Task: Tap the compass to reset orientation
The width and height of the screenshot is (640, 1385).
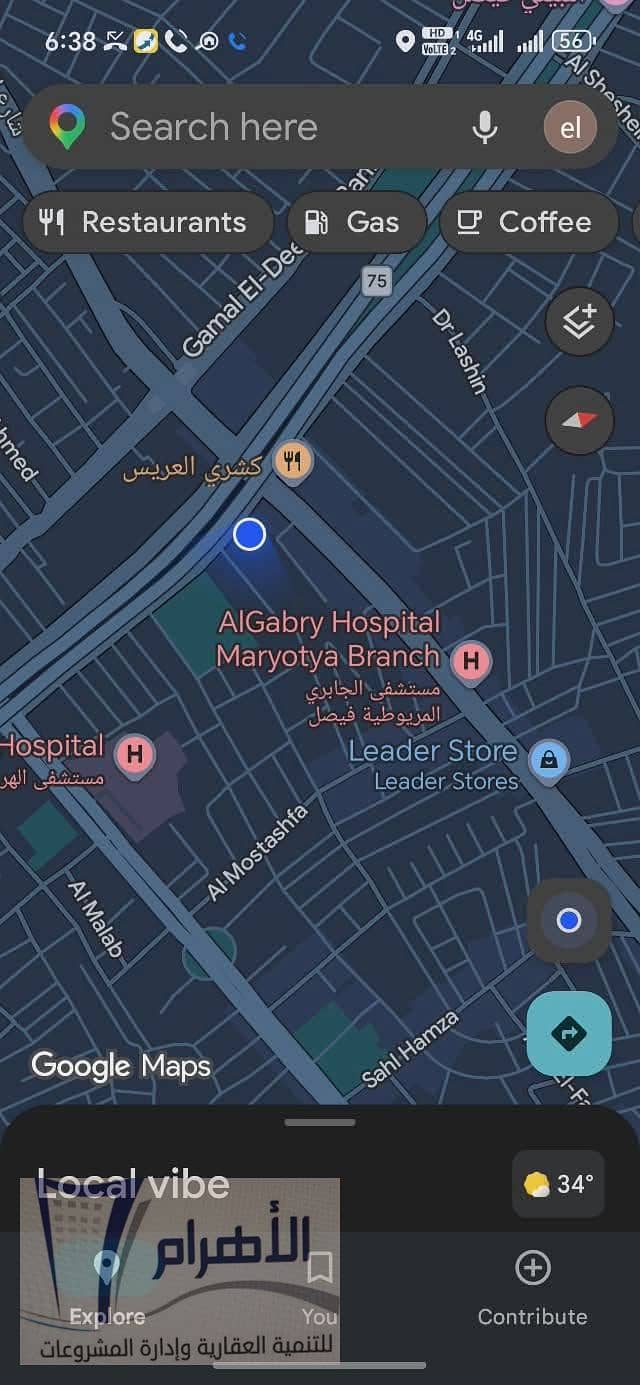Action: [580, 420]
